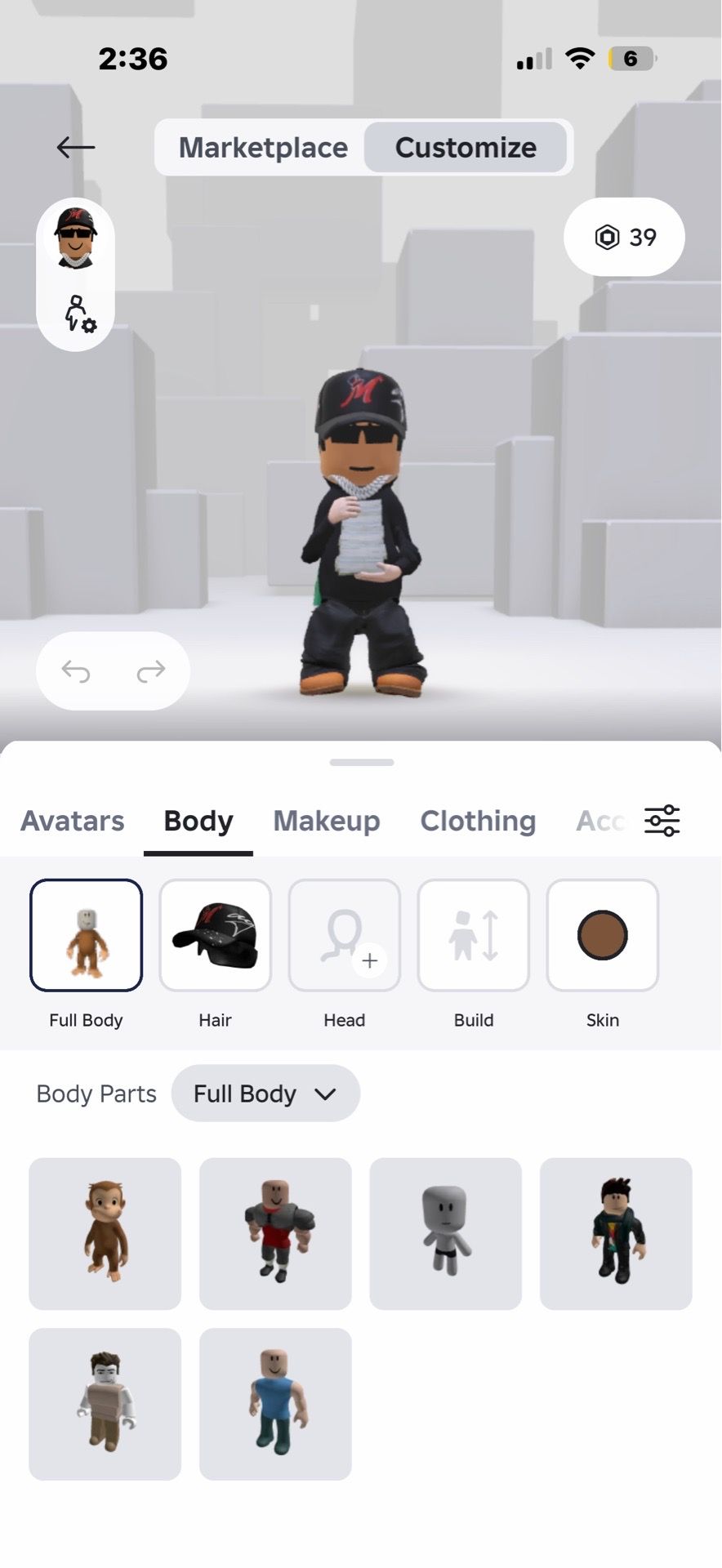Open the Build category tile
This screenshot has height=1568, width=722.
coord(474,935)
